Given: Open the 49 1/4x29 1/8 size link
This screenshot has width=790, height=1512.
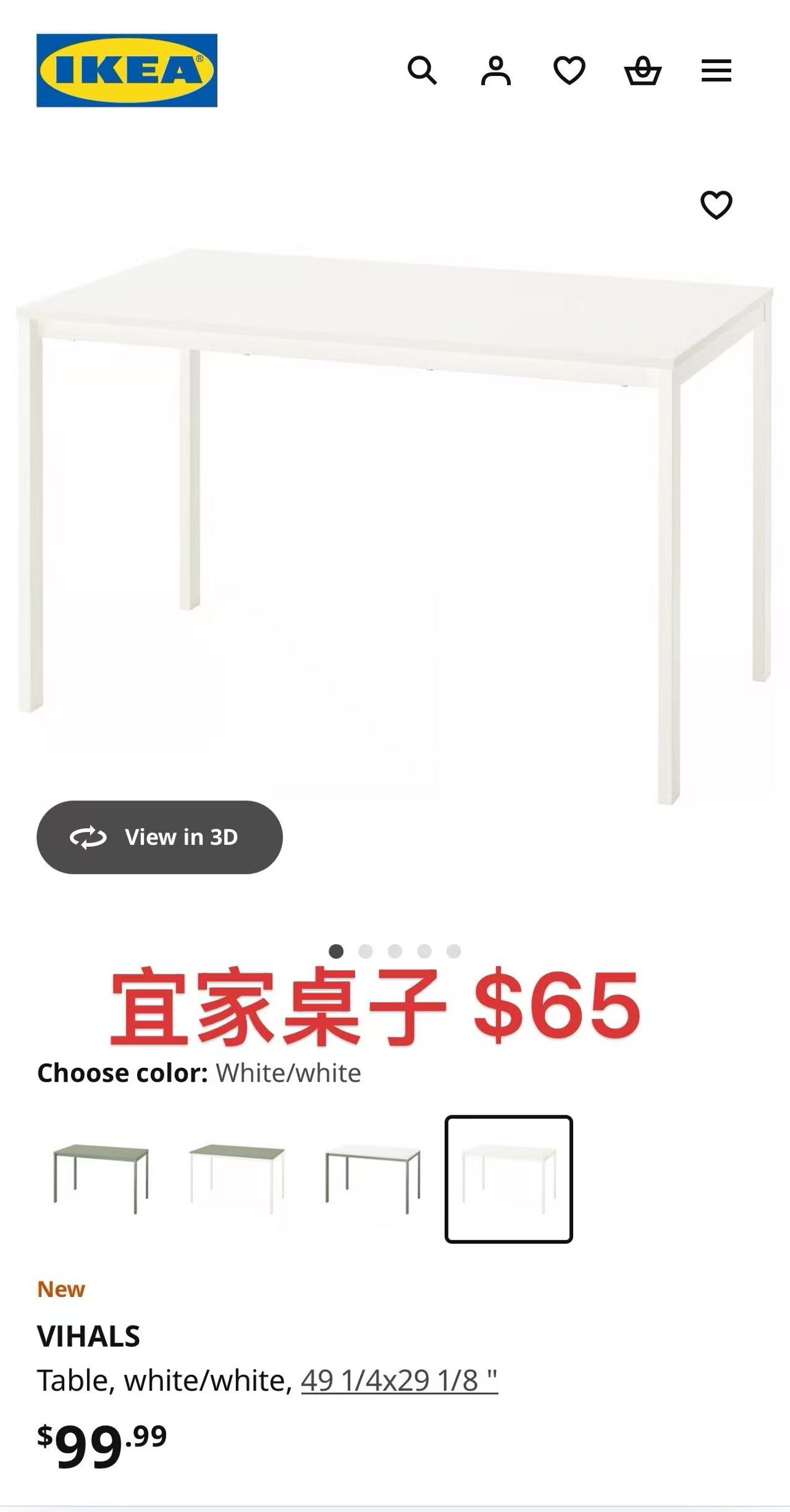Looking at the screenshot, I should tap(399, 1380).
